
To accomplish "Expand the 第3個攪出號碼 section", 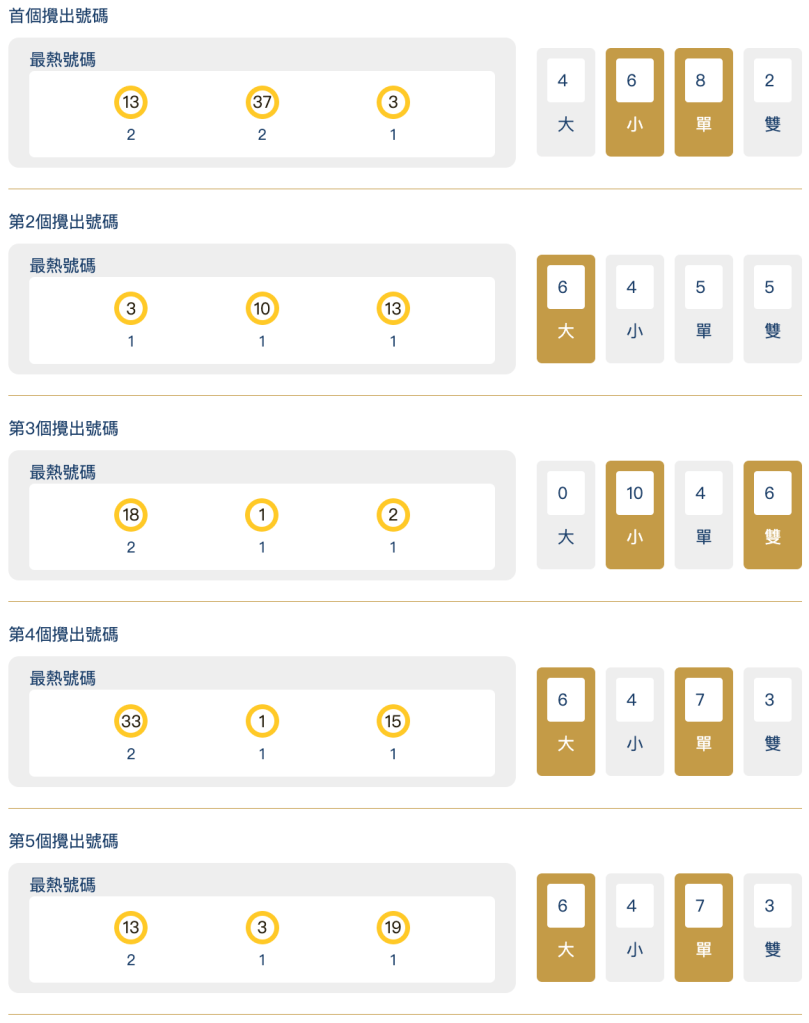I will tap(55, 428).
